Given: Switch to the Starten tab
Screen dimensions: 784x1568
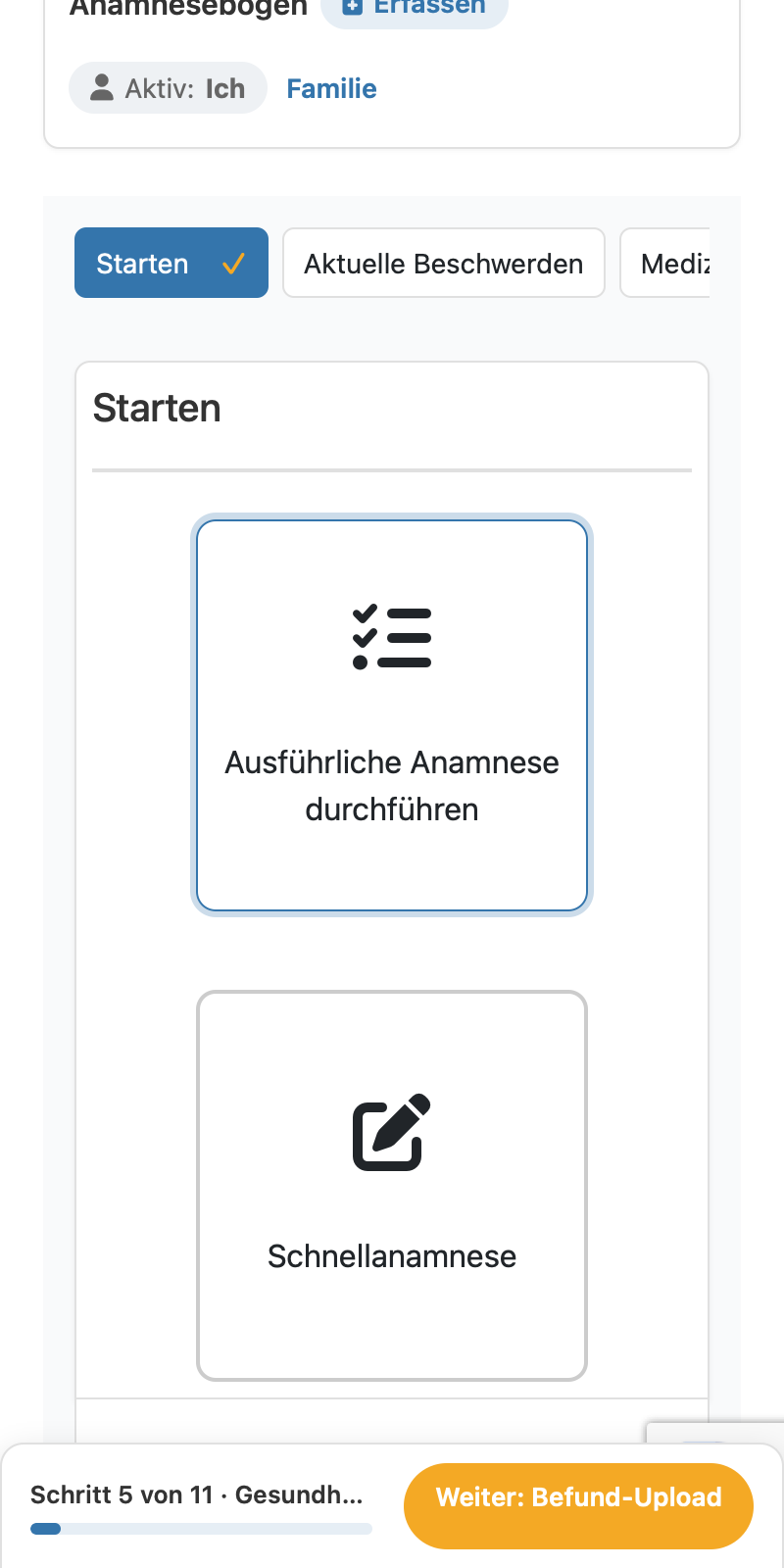Looking at the screenshot, I should tap(171, 263).
